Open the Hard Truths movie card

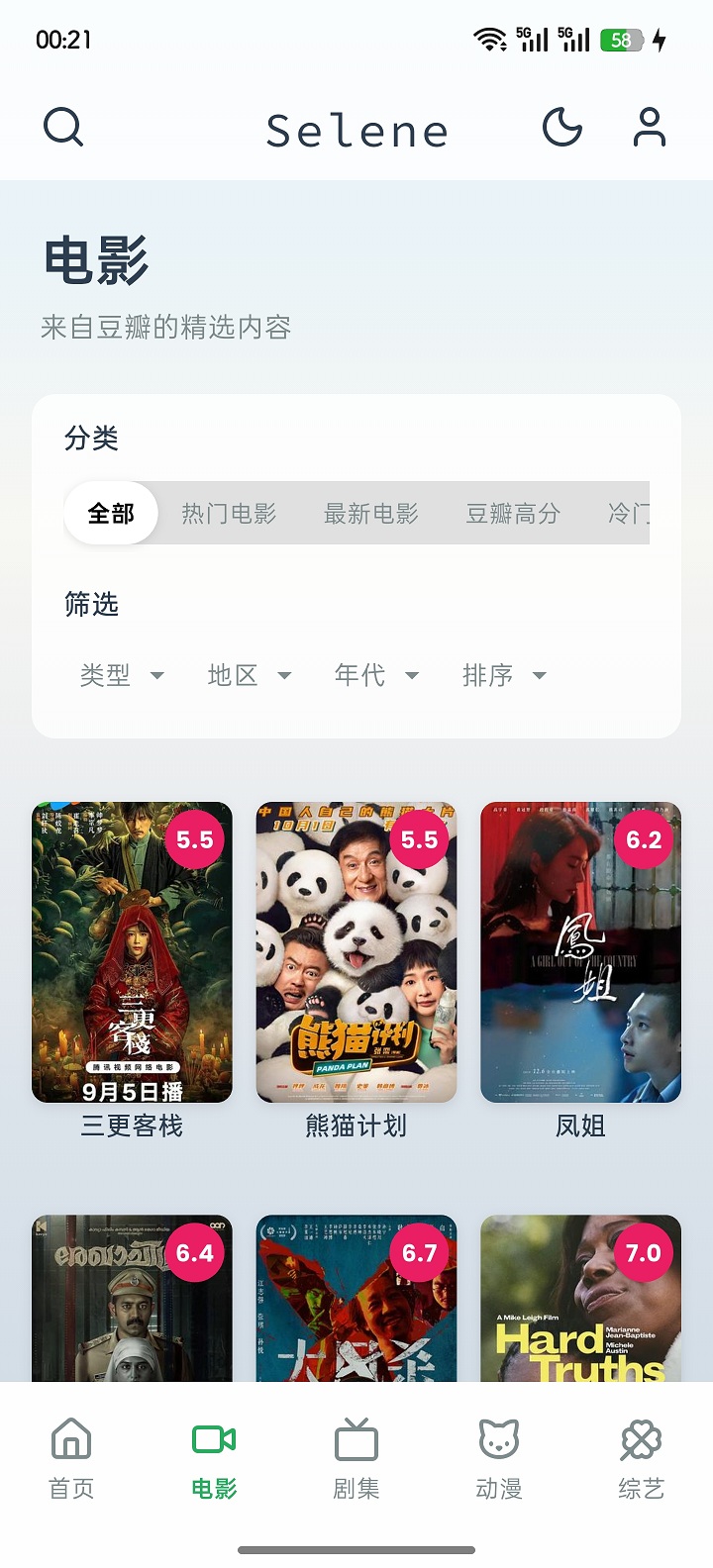580,1299
